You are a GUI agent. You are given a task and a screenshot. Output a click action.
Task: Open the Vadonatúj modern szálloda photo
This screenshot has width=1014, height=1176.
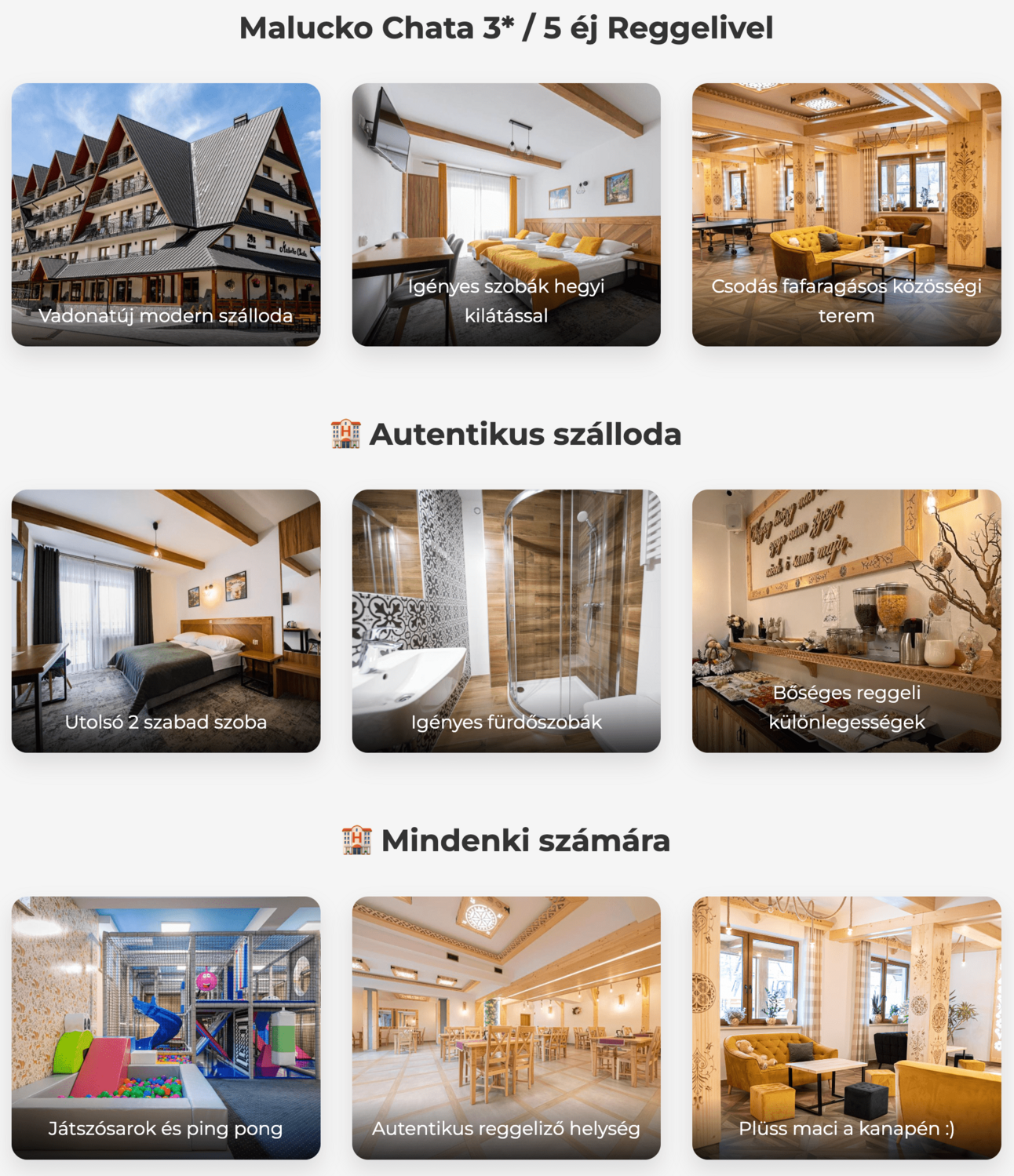[166, 214]
